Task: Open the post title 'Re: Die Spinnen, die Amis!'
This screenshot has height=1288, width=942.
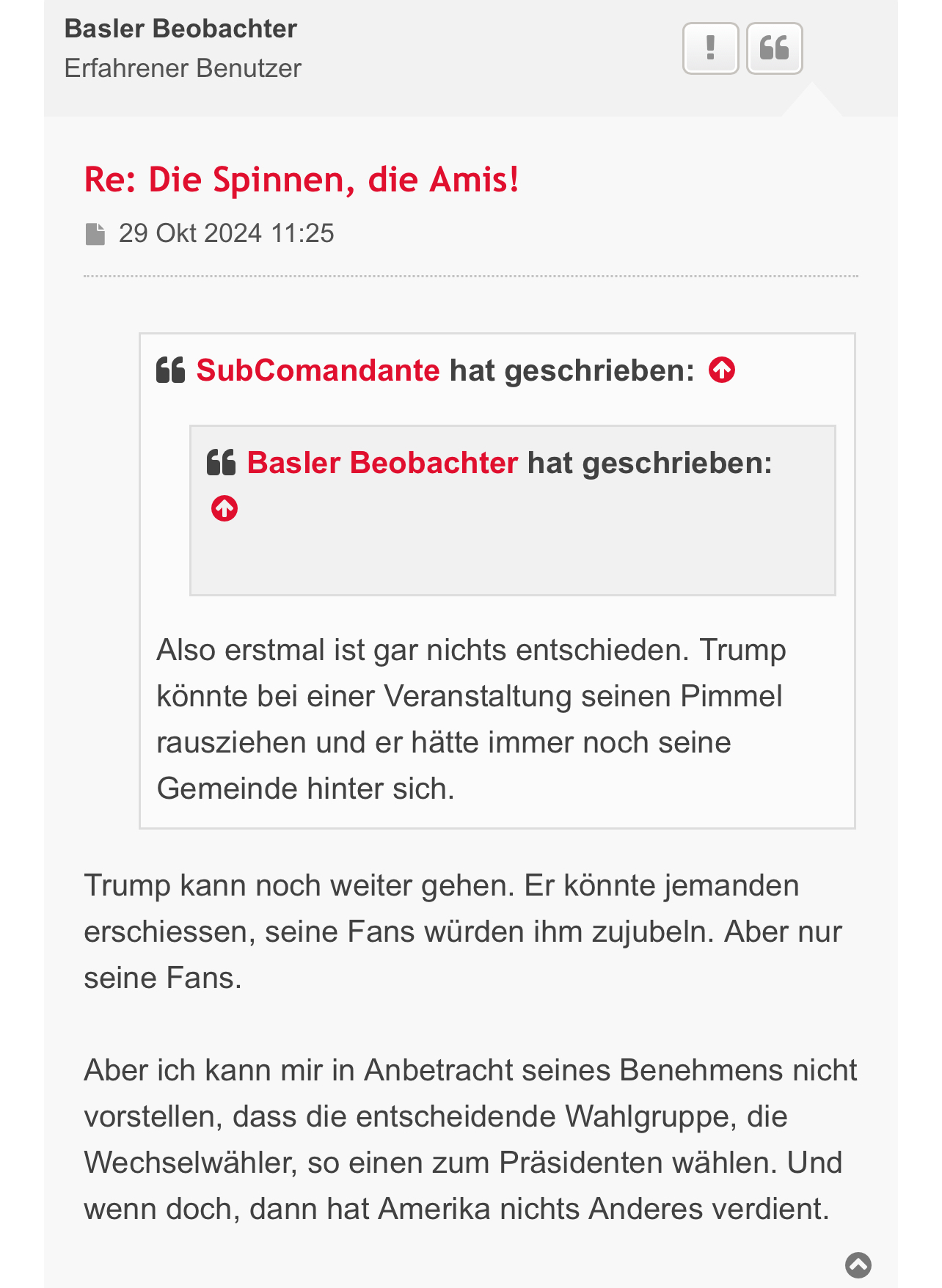Action: click(302, 180)
